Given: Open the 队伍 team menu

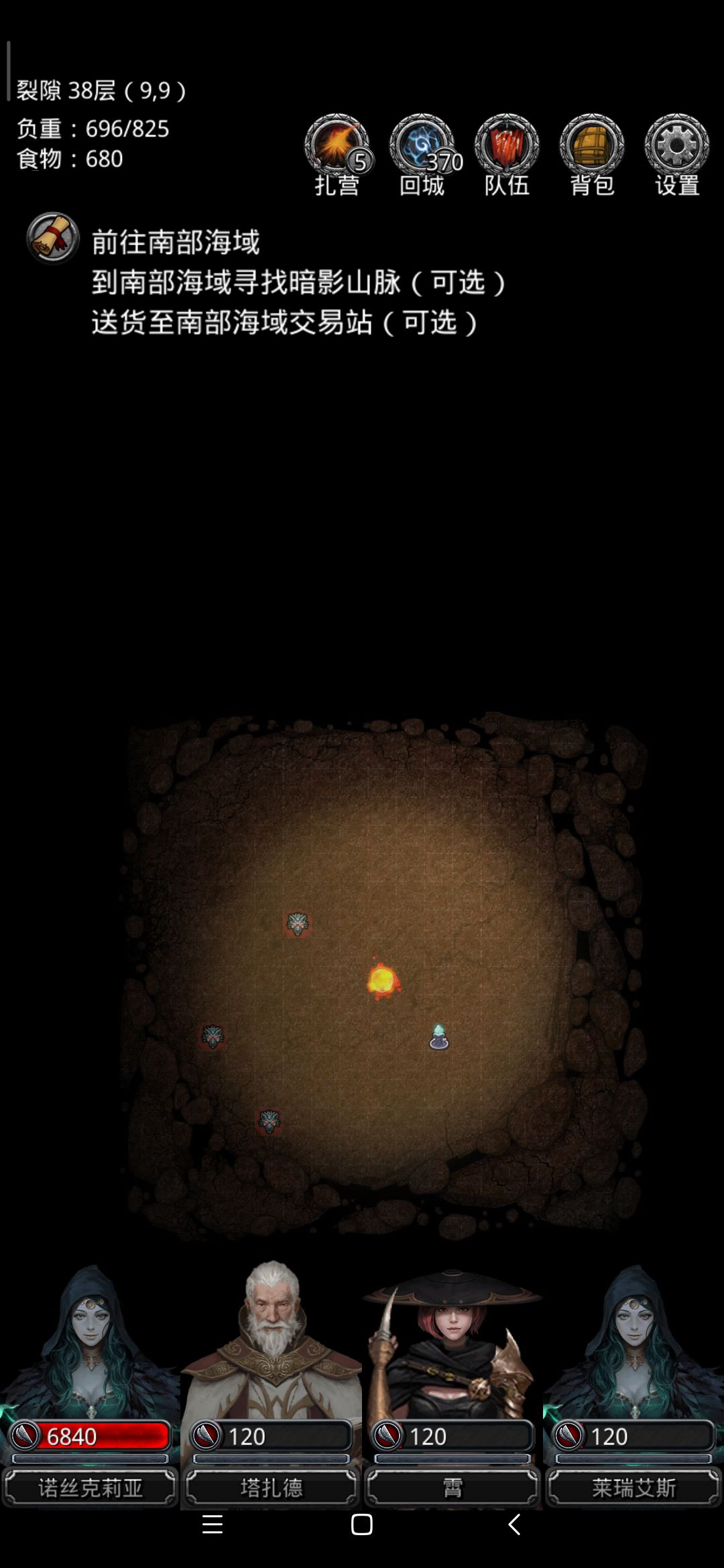Looking at the screenshot, I should point(507,155).
